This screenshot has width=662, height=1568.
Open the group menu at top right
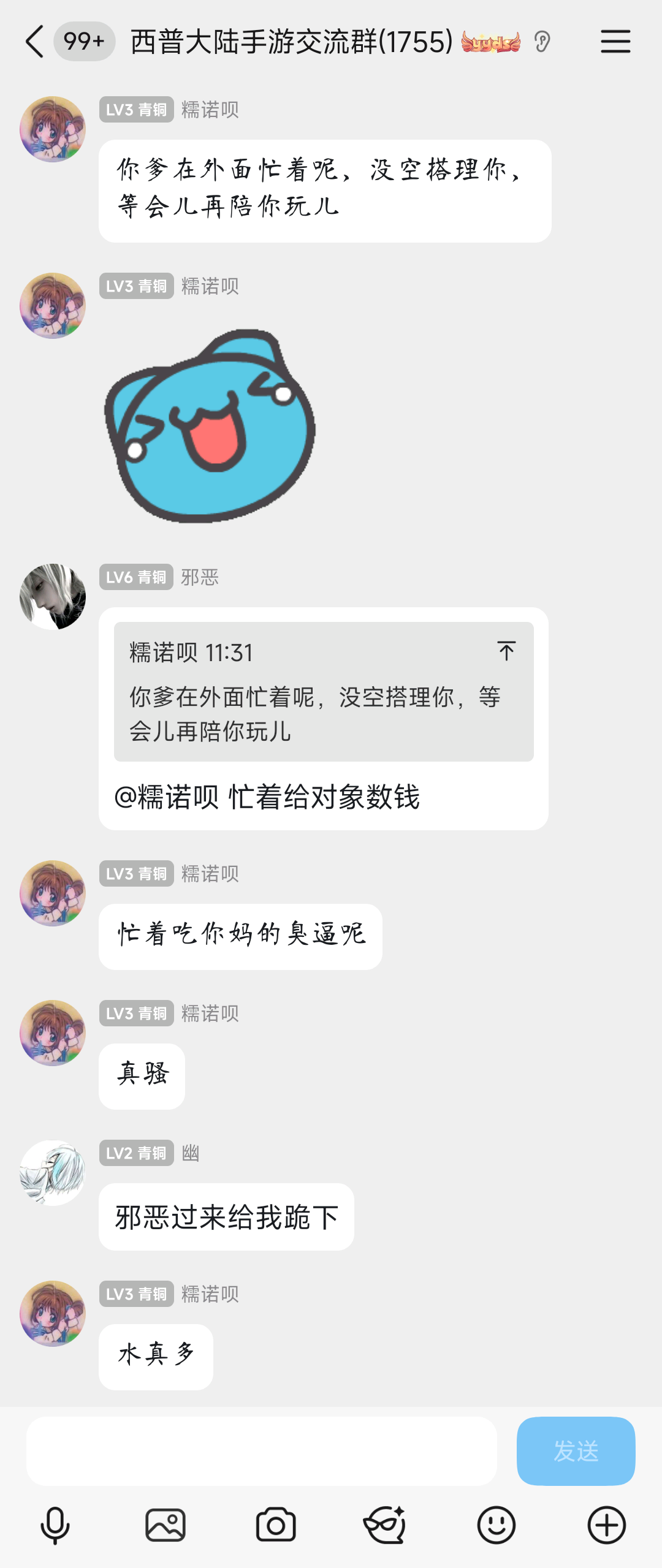(x=615, y=42)
